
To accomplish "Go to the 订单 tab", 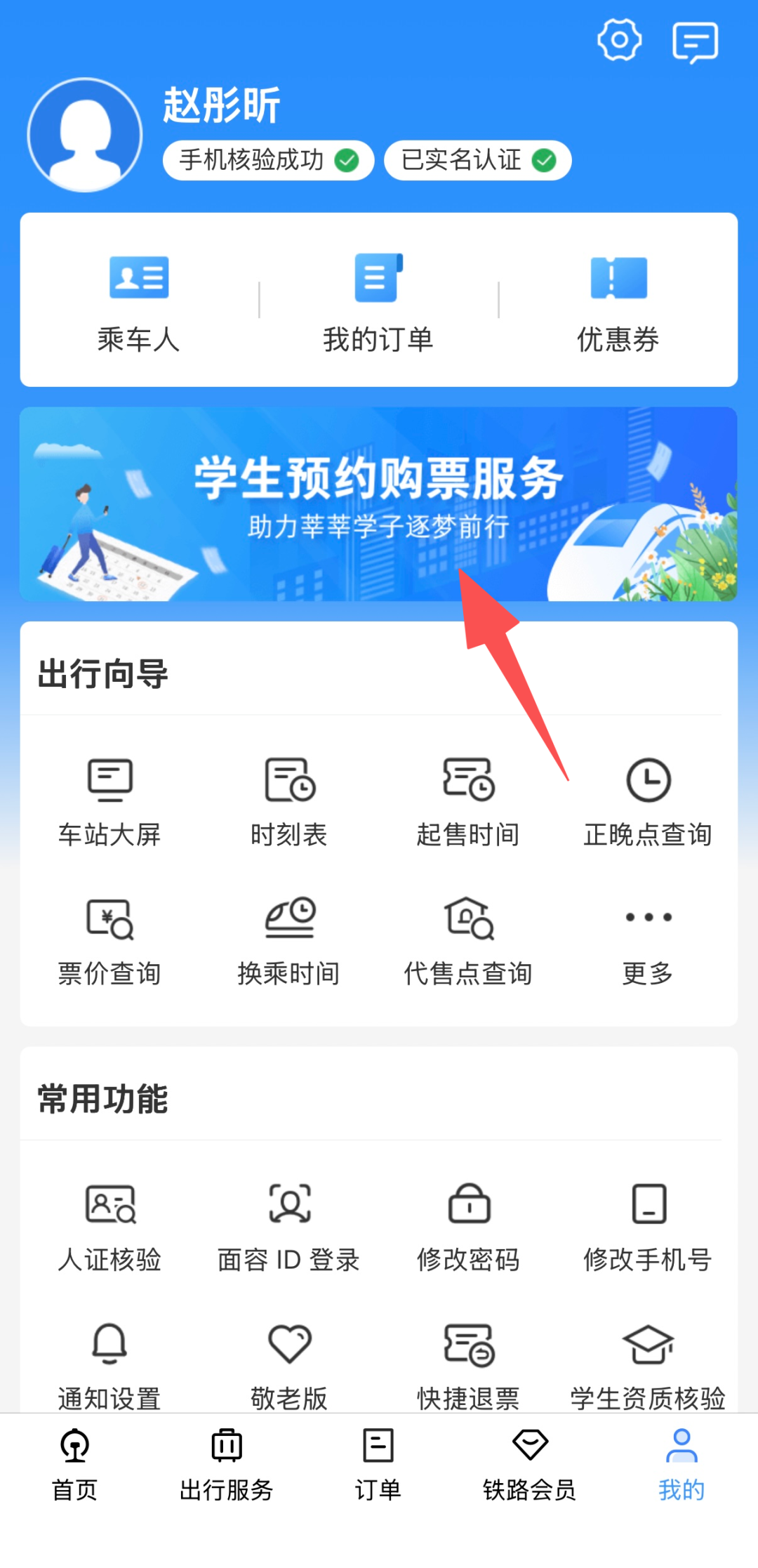I will [x=378, y=1464].
